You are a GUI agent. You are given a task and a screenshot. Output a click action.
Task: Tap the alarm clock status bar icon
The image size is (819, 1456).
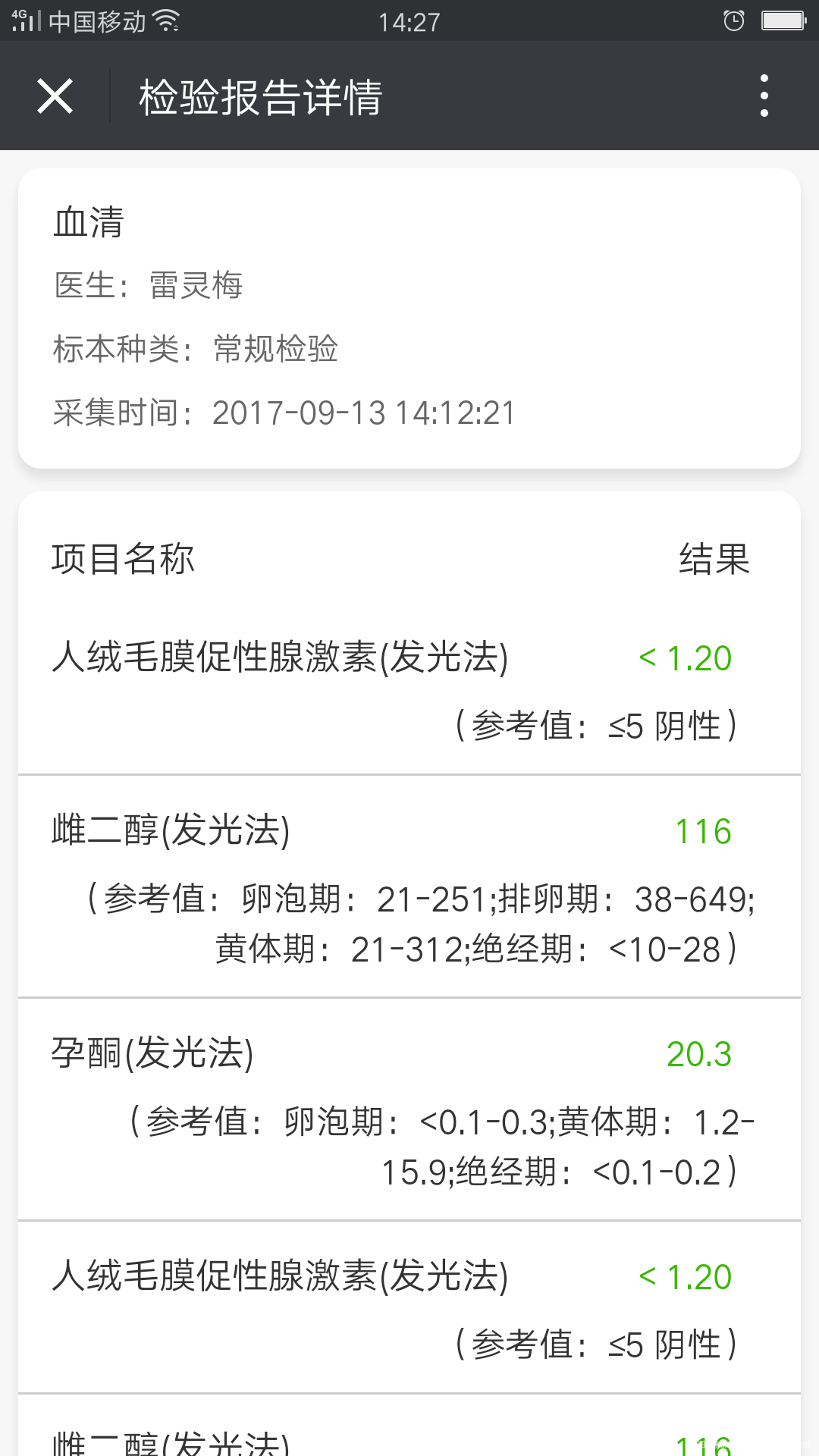click(734, 20)
